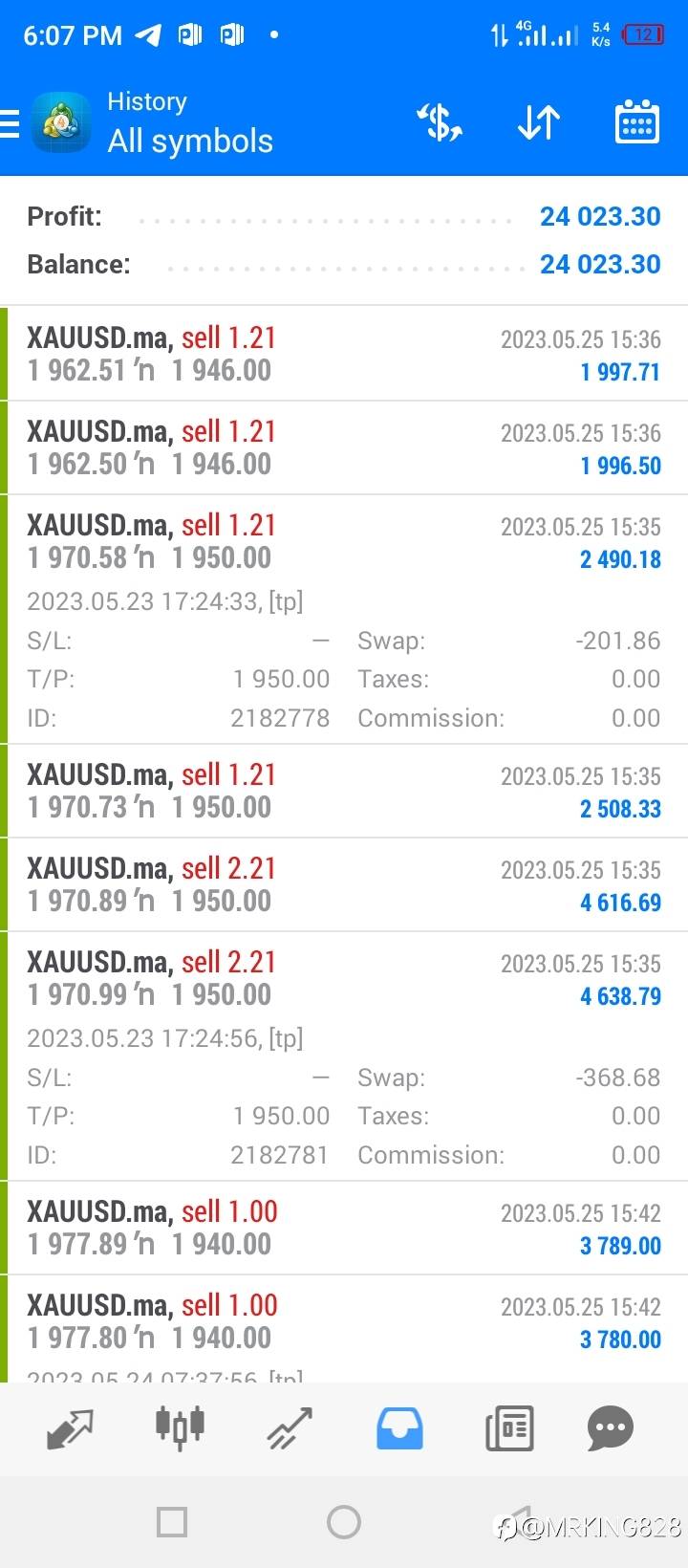Switch to the News tab
Image resolution: width=688 pixels, height=1568 pixels.
pos(509,1428)
